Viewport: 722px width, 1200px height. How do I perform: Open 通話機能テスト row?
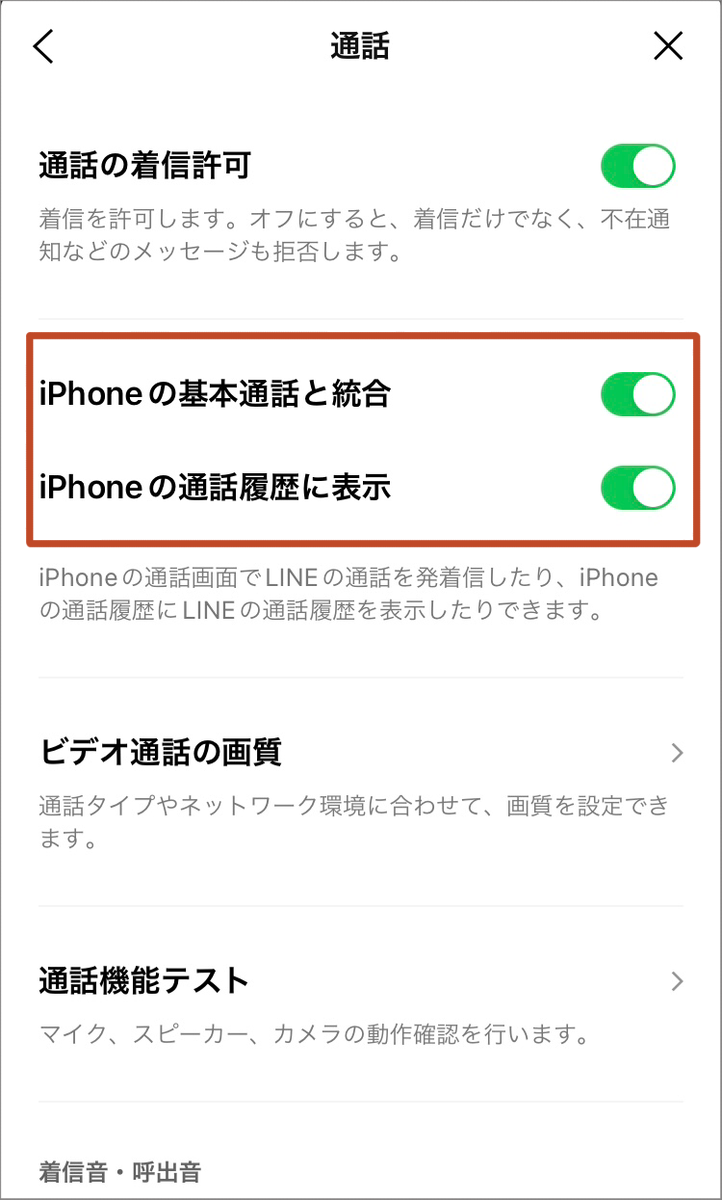coord(360,980)
